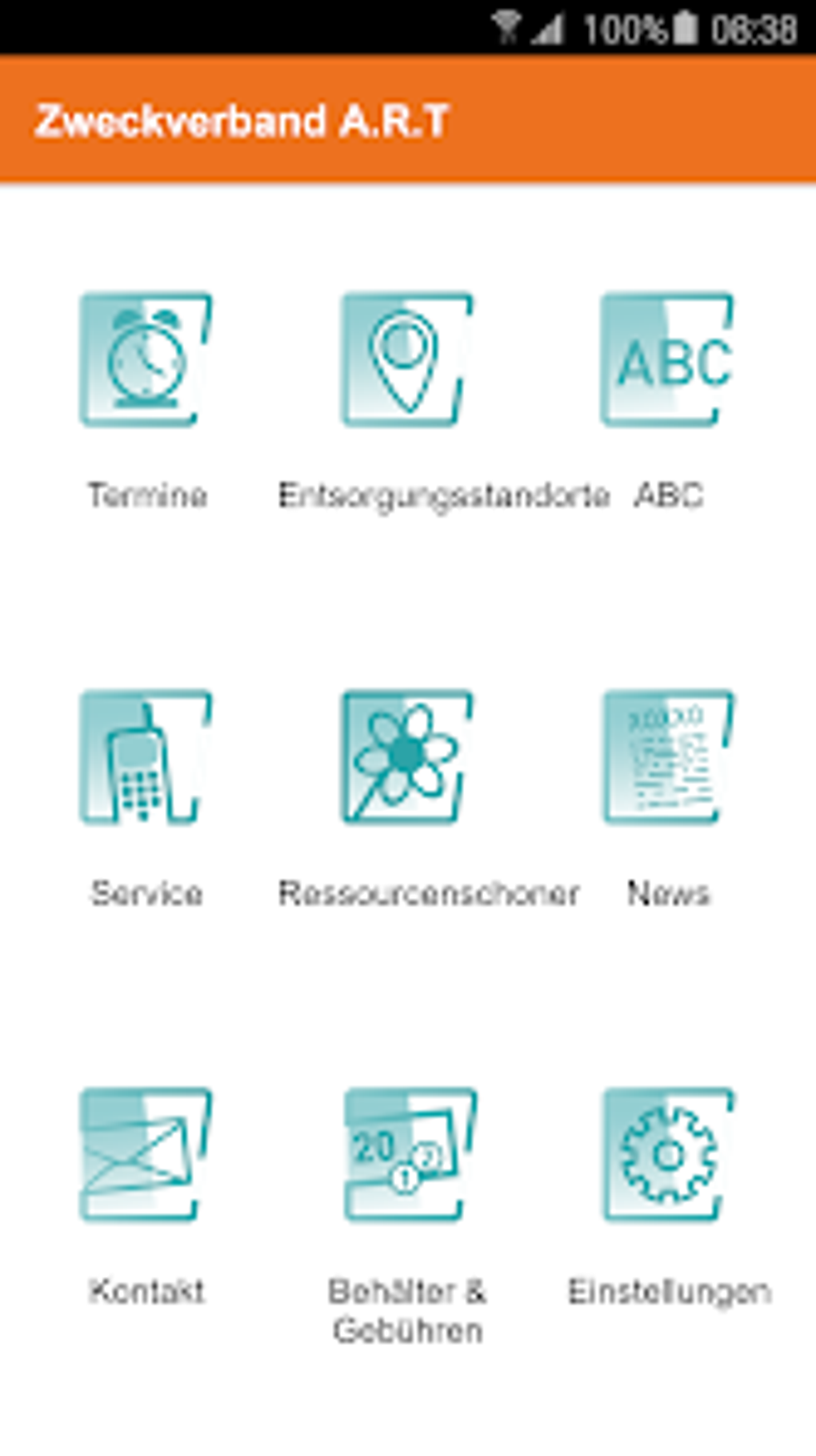This screenshot has width=816, height=1456.
Task: Open the Termine alarm clock tile
Action: click(x=146, y=360)
